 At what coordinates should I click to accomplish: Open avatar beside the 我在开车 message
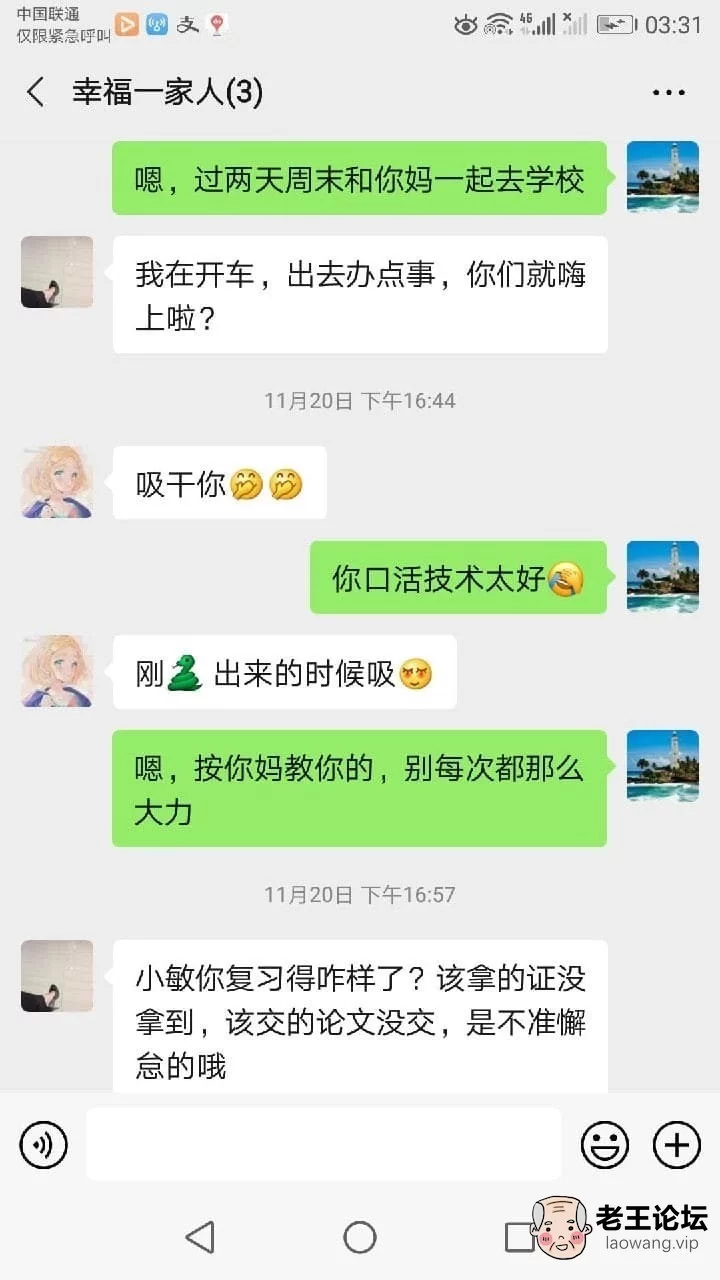(57, 272)
